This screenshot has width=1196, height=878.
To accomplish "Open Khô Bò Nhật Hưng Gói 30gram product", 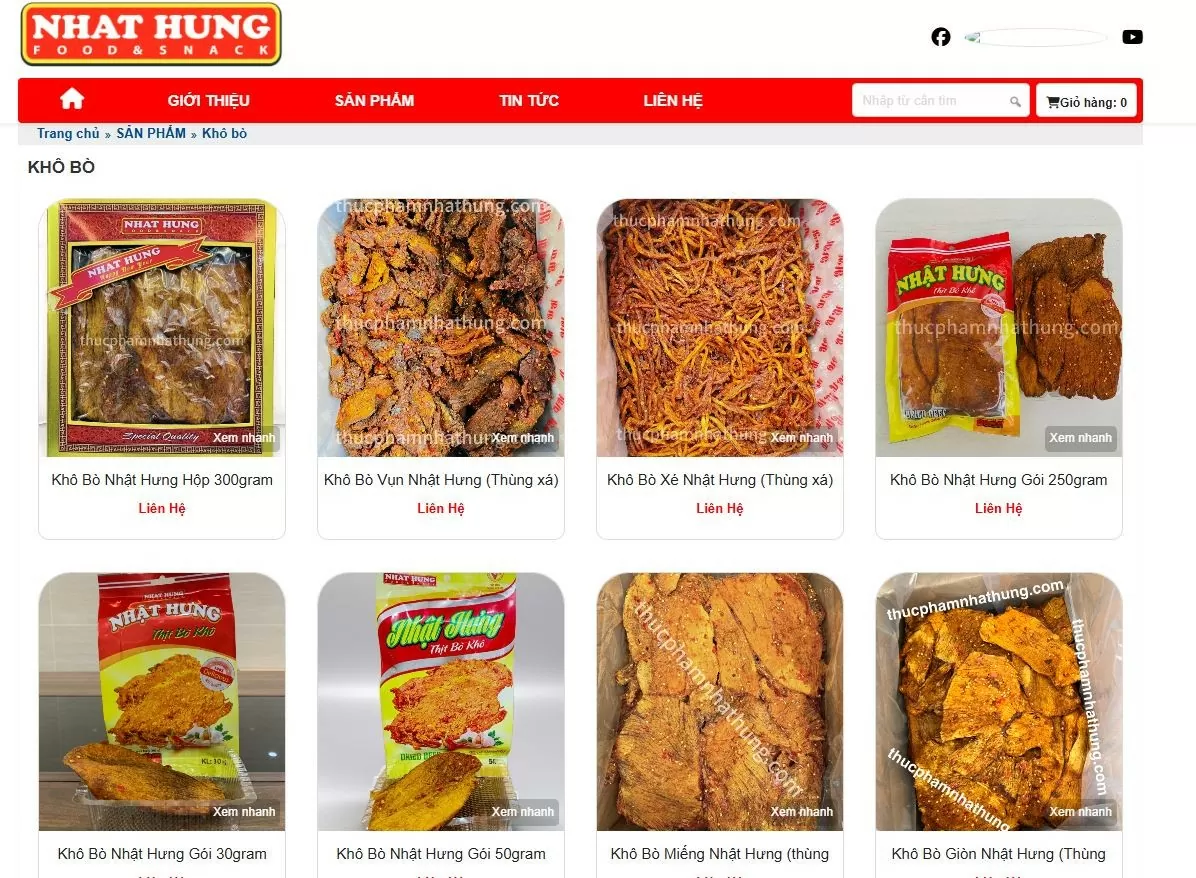I will coord(162,854).
